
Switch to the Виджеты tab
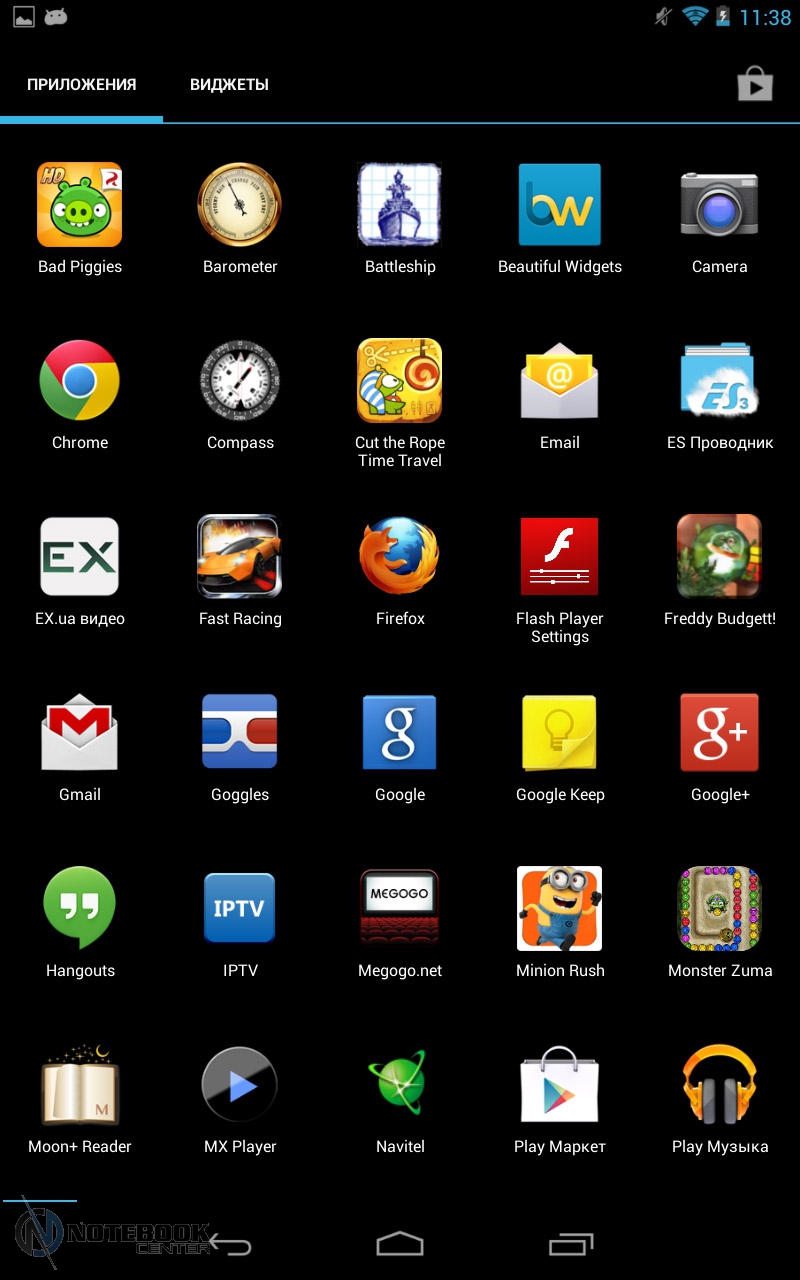[229, 85]
